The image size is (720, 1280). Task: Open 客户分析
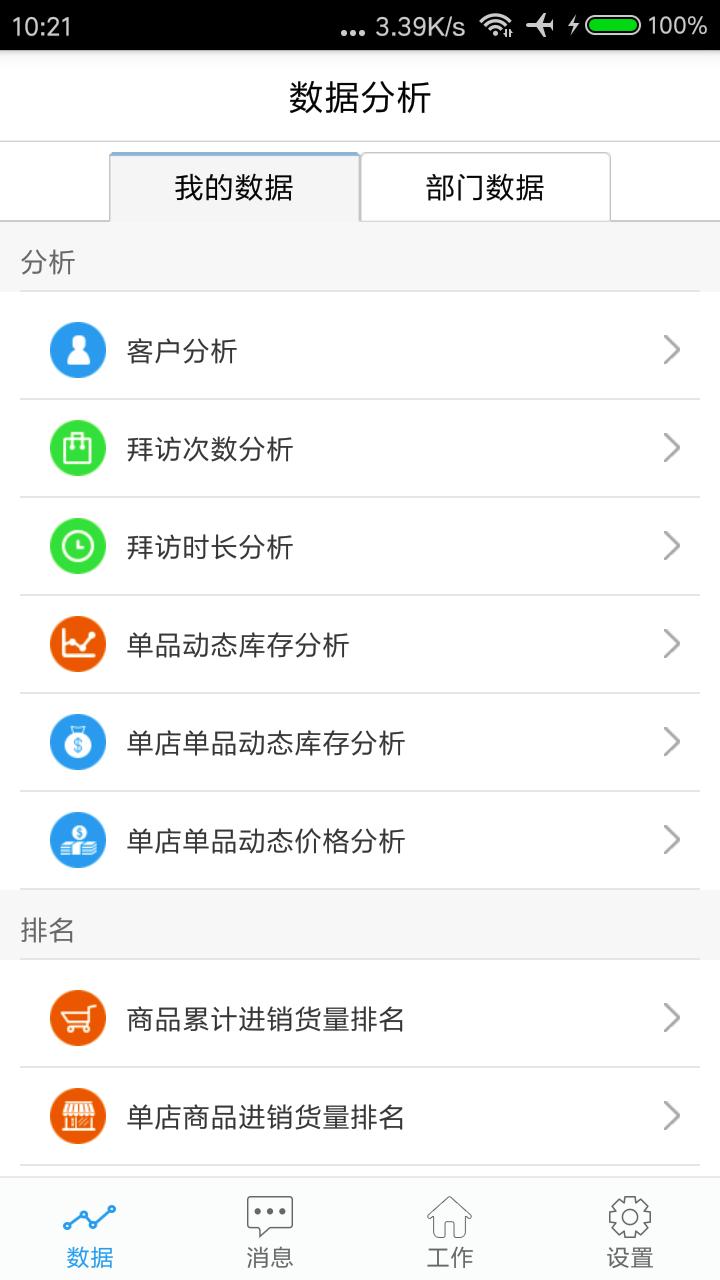pos(360,351)
